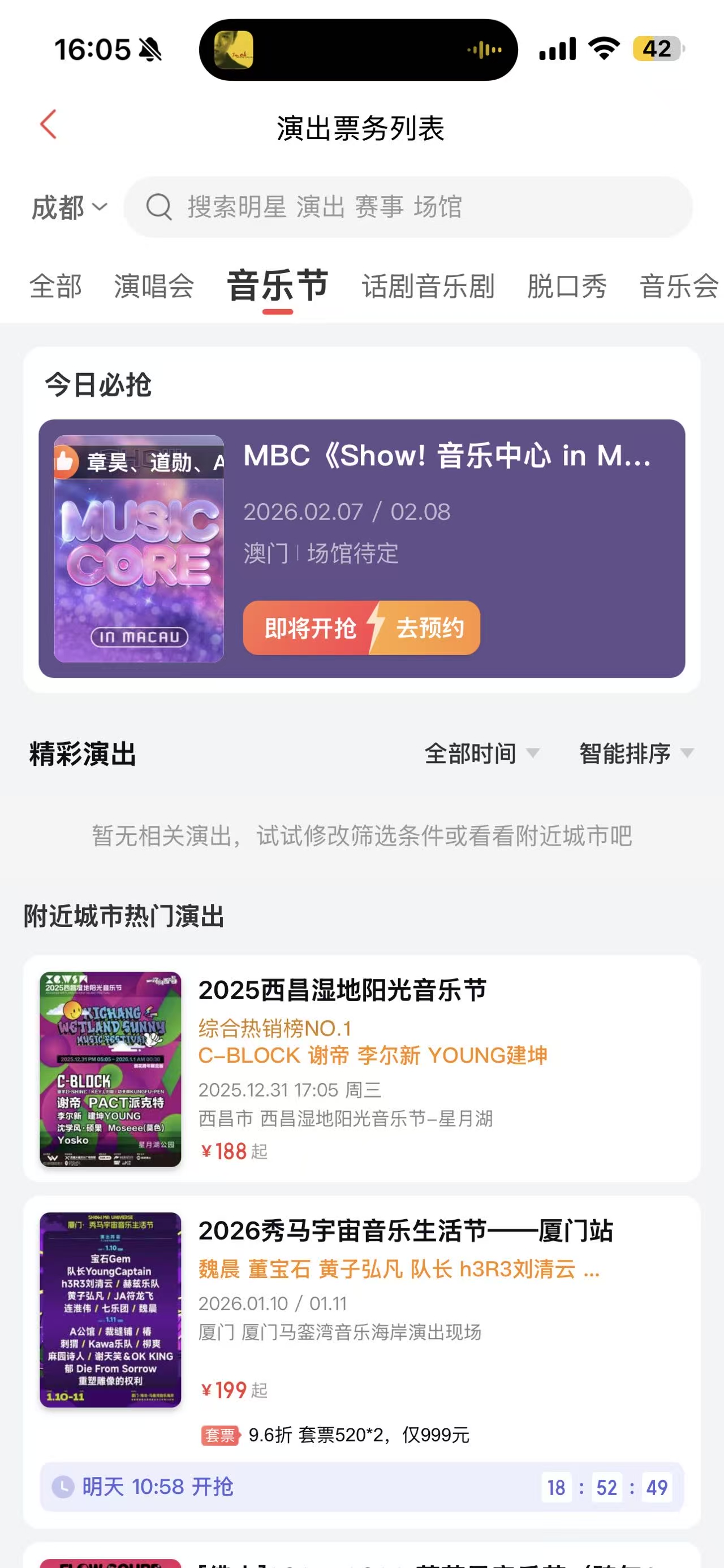The image size is (724, 1568).
Task: Open the 脱口秀 tab
Action: (x=566, y=286)
